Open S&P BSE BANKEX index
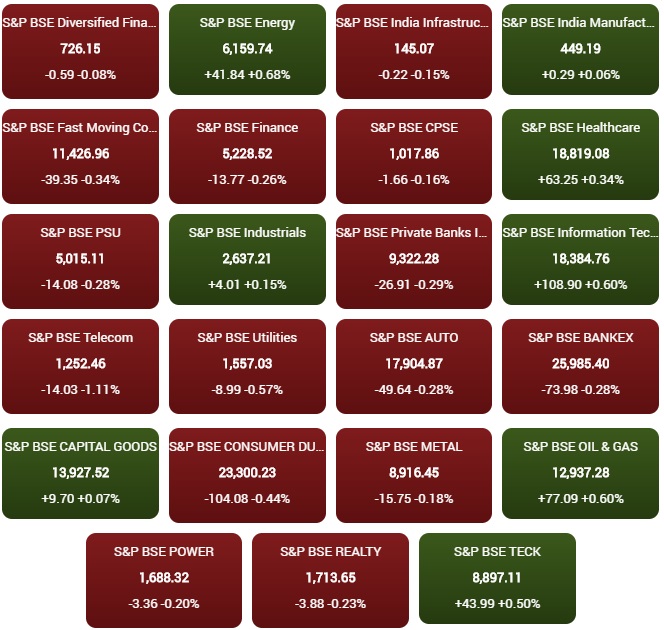 click(x=580, y=366)
